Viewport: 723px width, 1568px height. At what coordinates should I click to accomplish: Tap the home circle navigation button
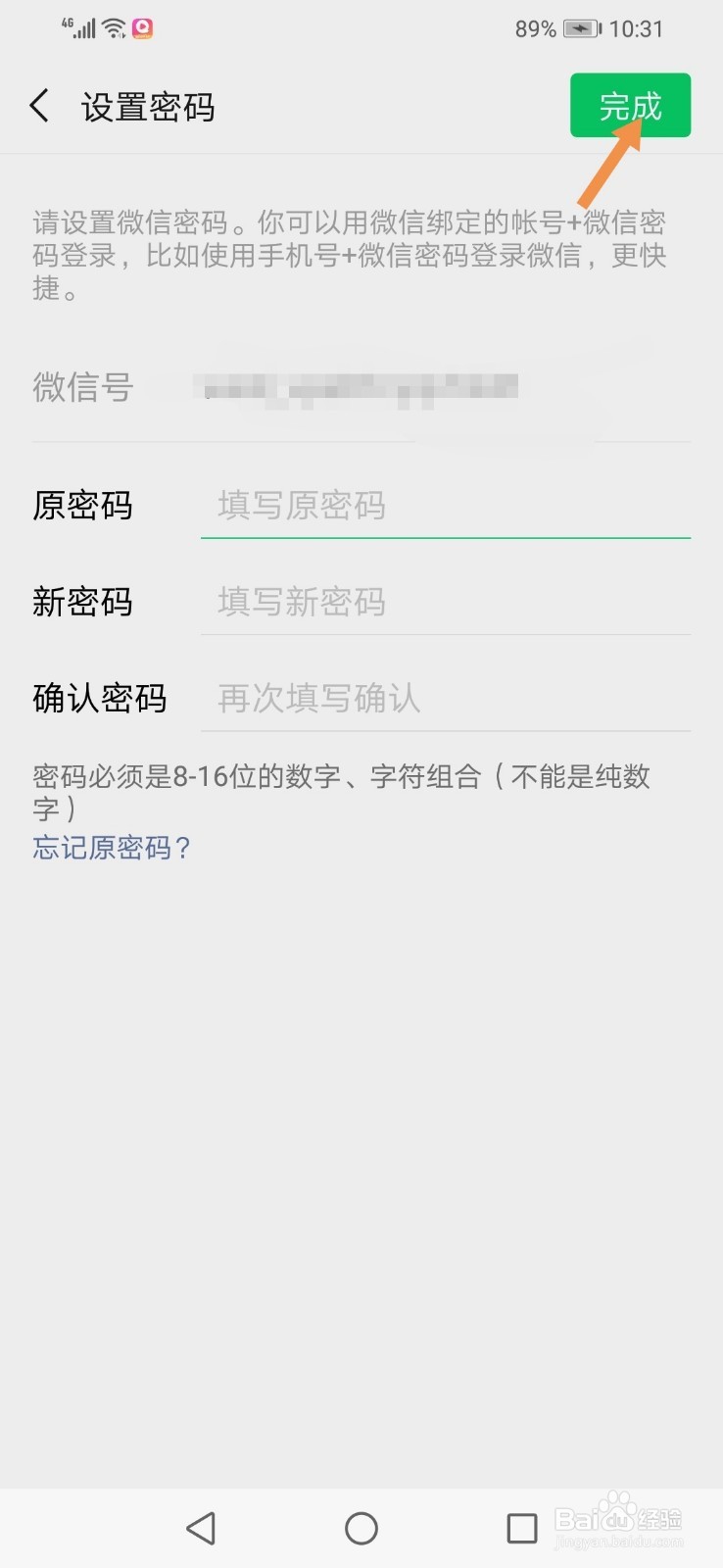pos(361,1527)
